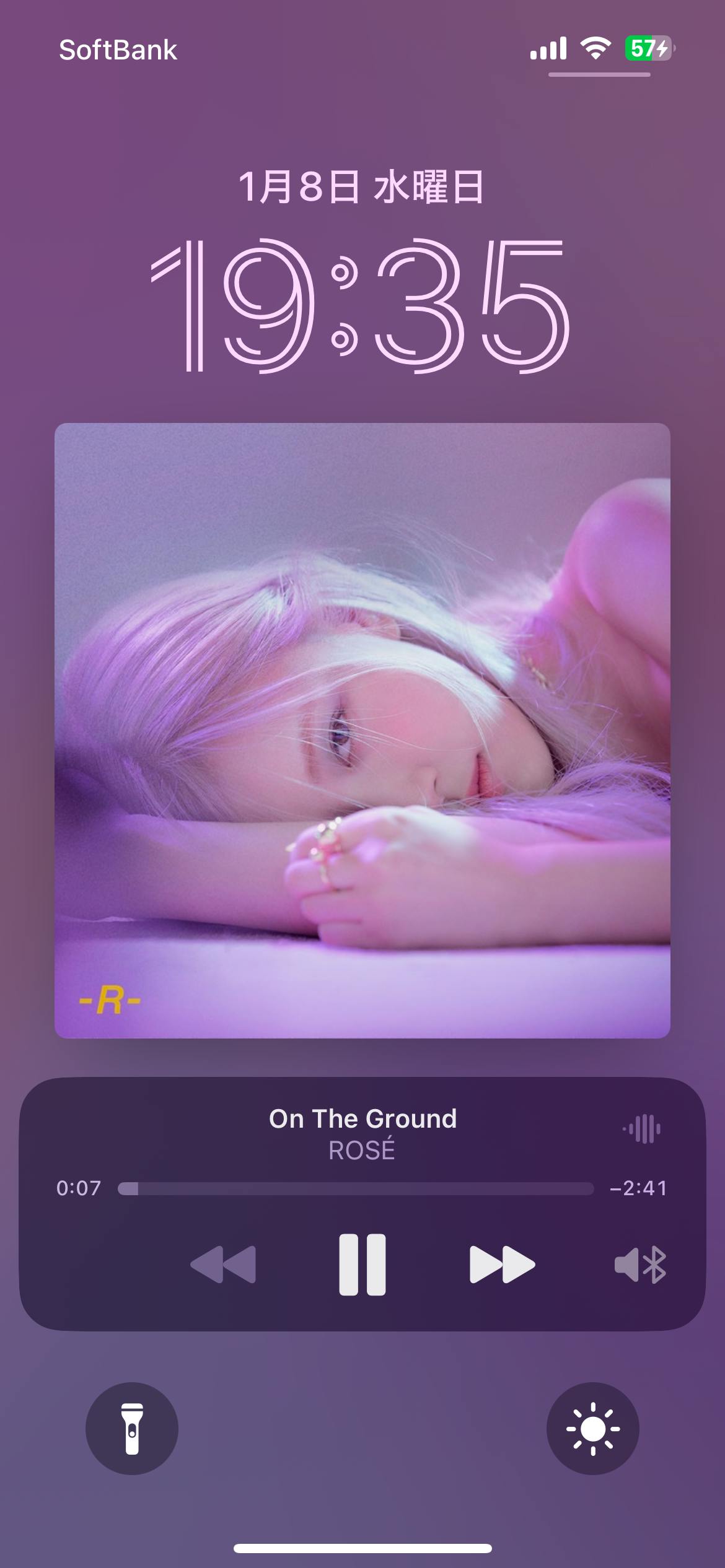
Task: Skip to the next track
Action: point(502,1265)
